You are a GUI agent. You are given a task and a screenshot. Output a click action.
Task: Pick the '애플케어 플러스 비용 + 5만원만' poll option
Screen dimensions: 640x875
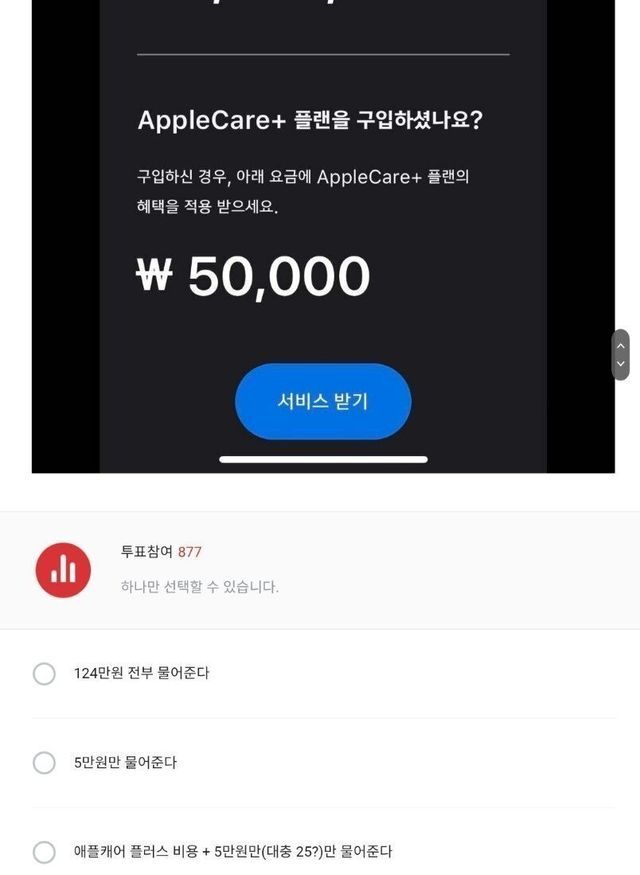[x=44, y=852]
